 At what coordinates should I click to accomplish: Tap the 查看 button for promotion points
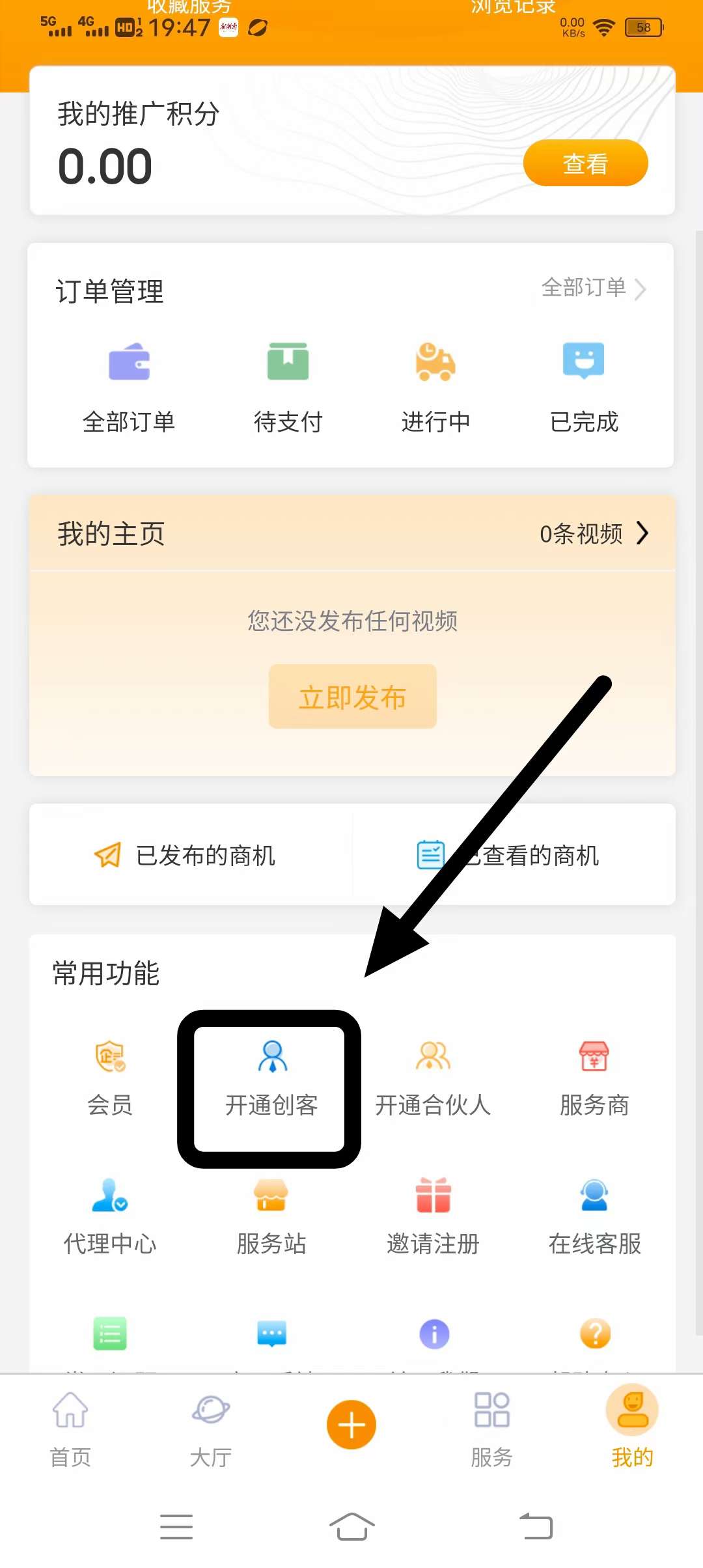point(585,163)
